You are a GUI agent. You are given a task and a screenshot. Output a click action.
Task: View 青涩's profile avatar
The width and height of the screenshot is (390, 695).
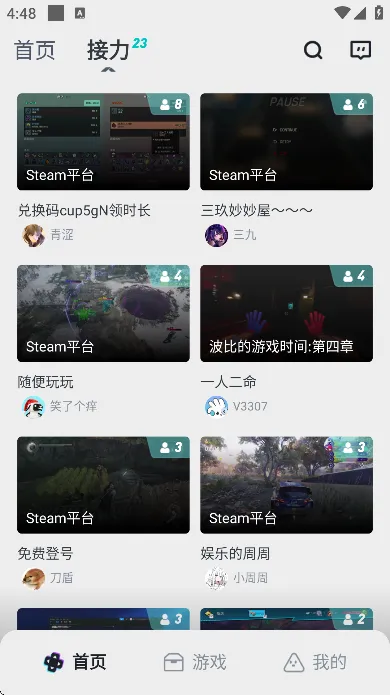point(34,235)
